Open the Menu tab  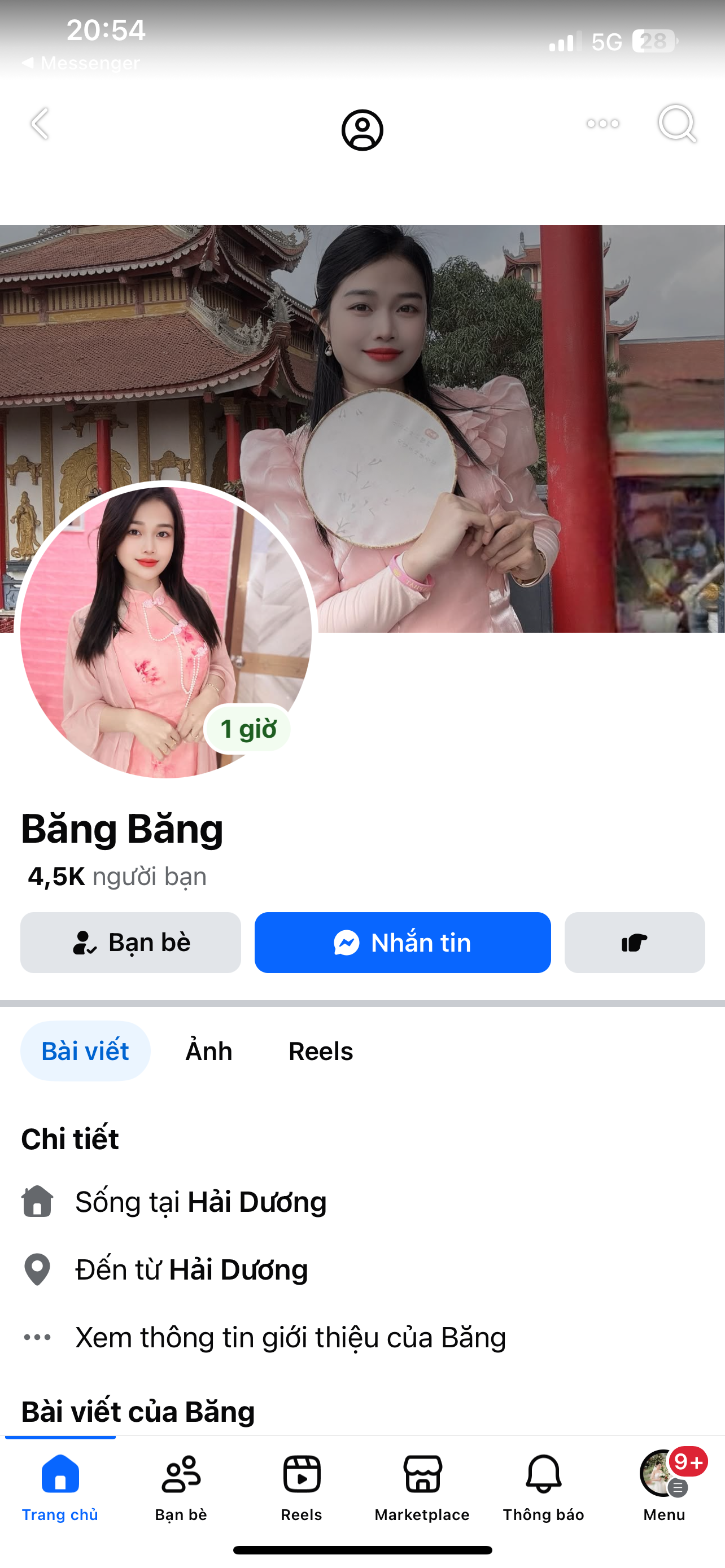(664, 1486)
